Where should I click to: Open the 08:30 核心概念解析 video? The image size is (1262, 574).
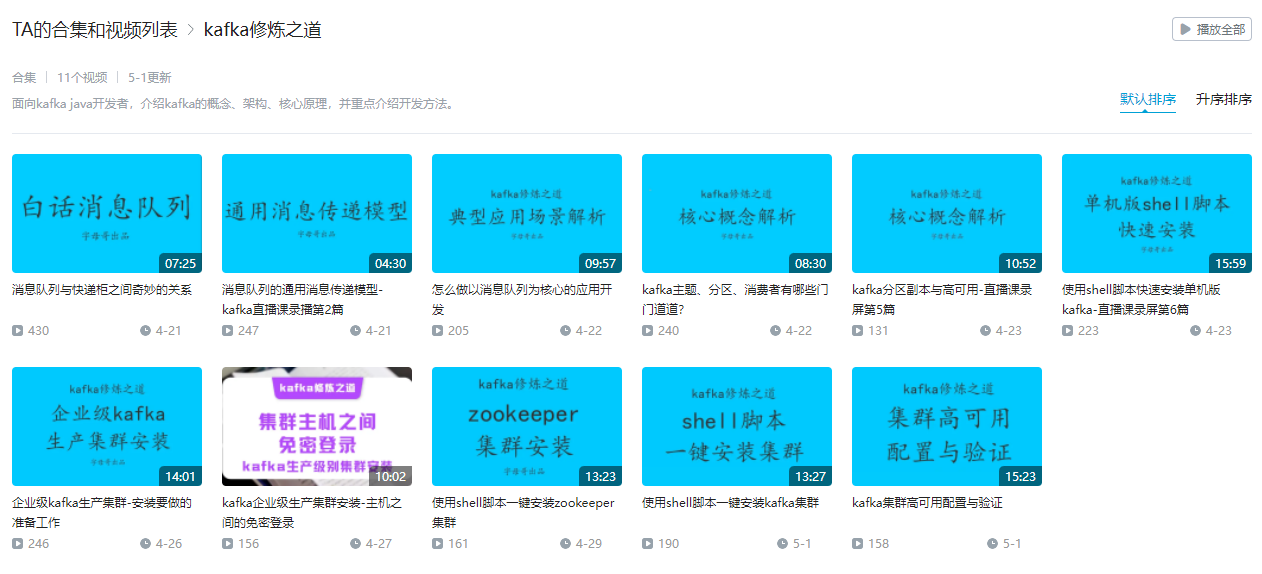[737, 213]
